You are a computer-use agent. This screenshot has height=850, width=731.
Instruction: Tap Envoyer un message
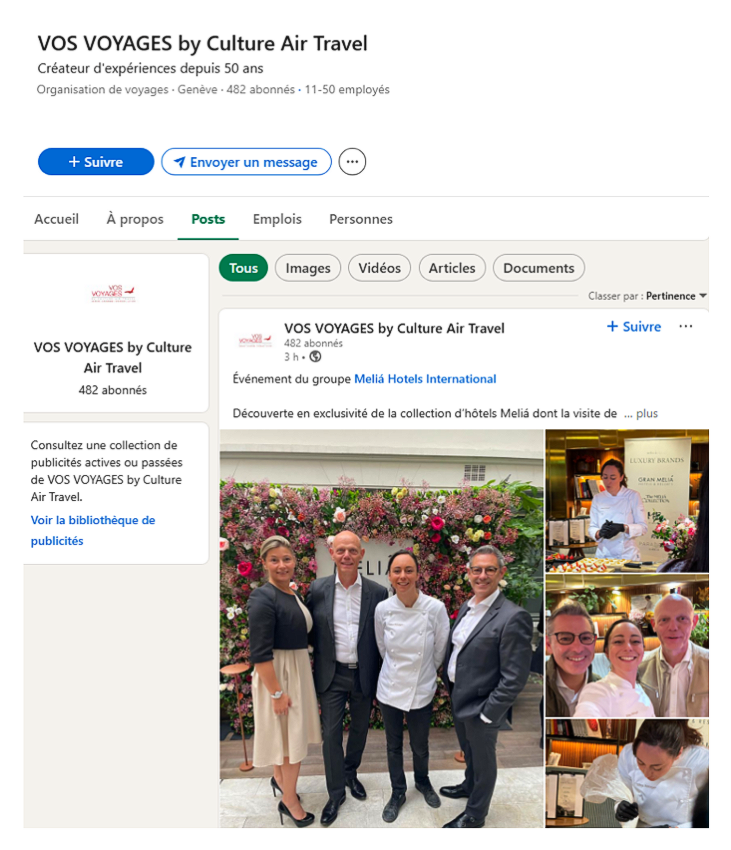[x=246, y=162]
